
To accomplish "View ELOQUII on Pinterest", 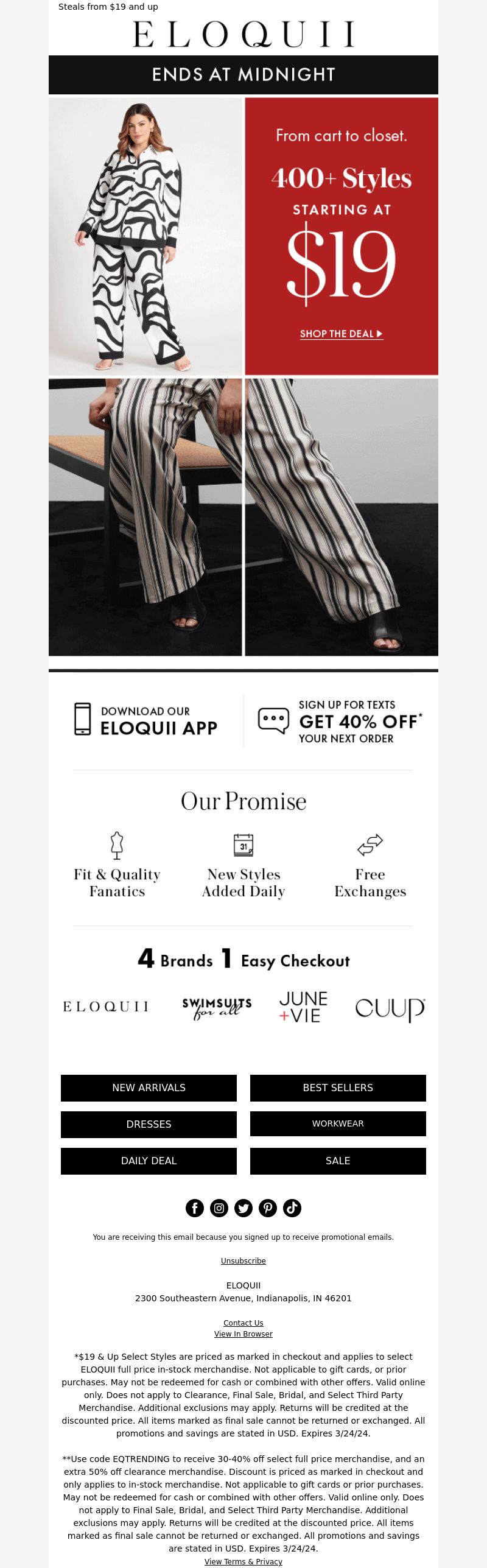I will pyautogui.click(x=268, y=1208).
